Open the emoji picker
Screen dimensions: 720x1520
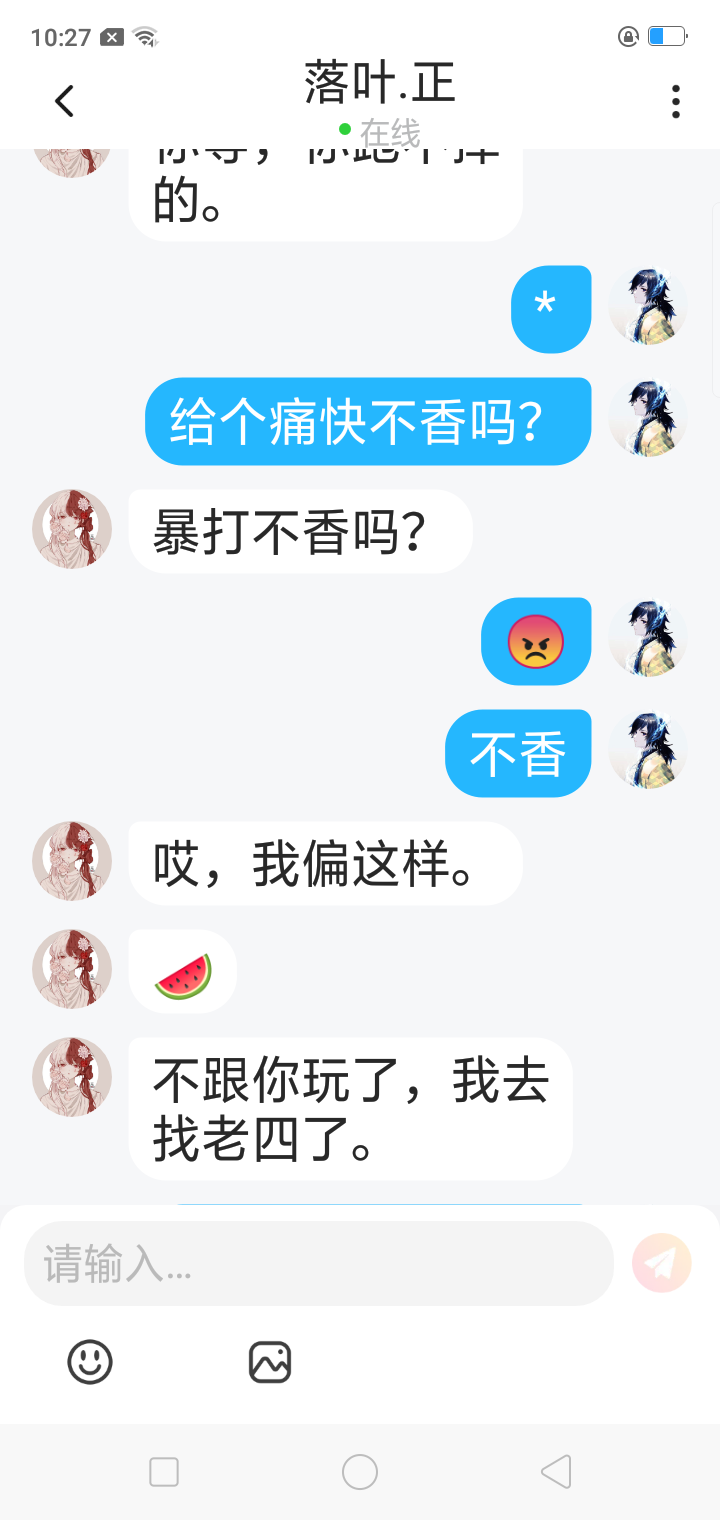coord(90,1362)
